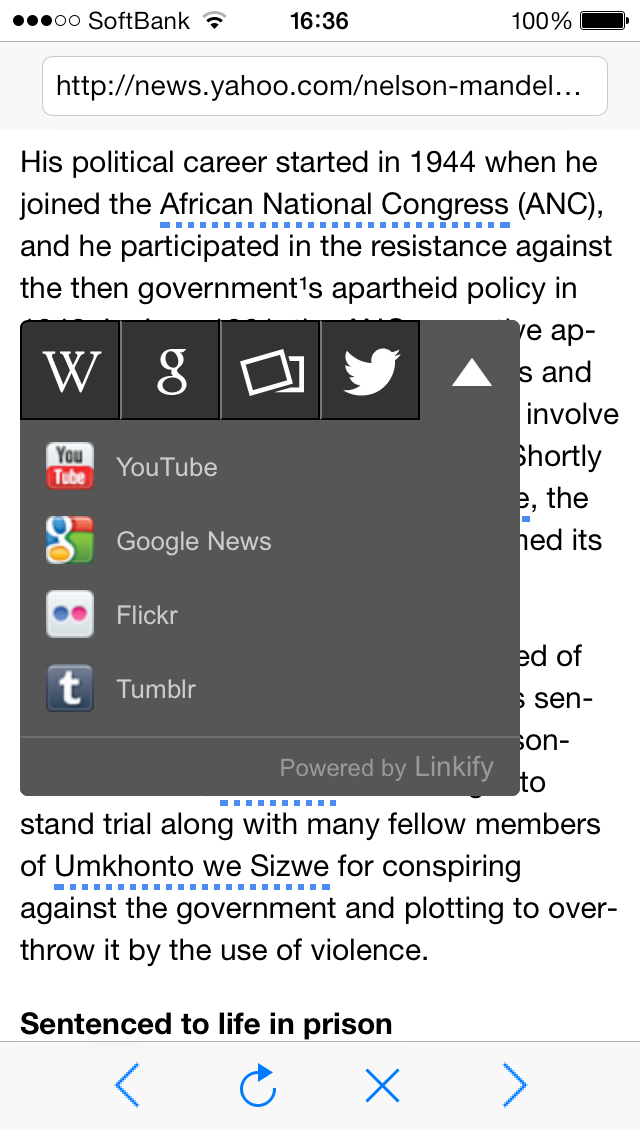Open Flickr from the popup list
This screenshot has height=1136, width=640.
(x=146, y=615)
